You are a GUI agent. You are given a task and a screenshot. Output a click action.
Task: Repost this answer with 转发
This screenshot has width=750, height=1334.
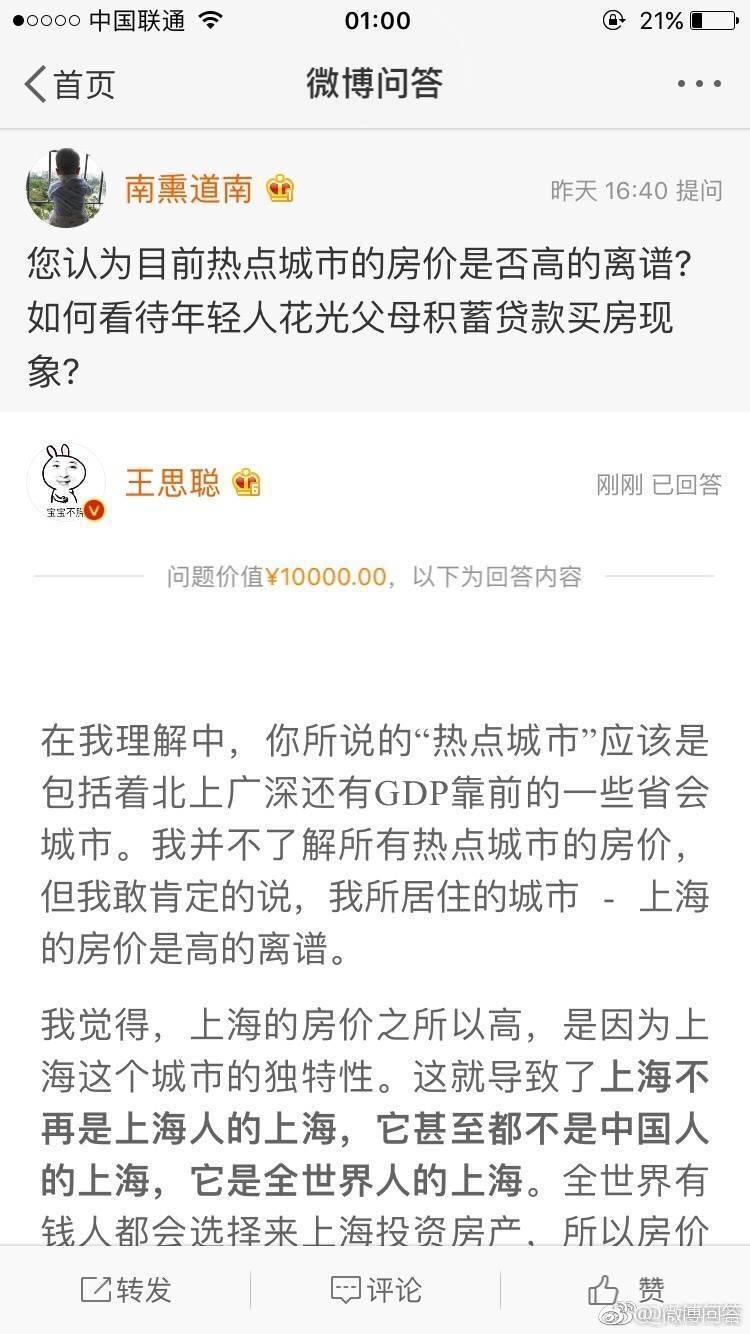(126, 1289)
